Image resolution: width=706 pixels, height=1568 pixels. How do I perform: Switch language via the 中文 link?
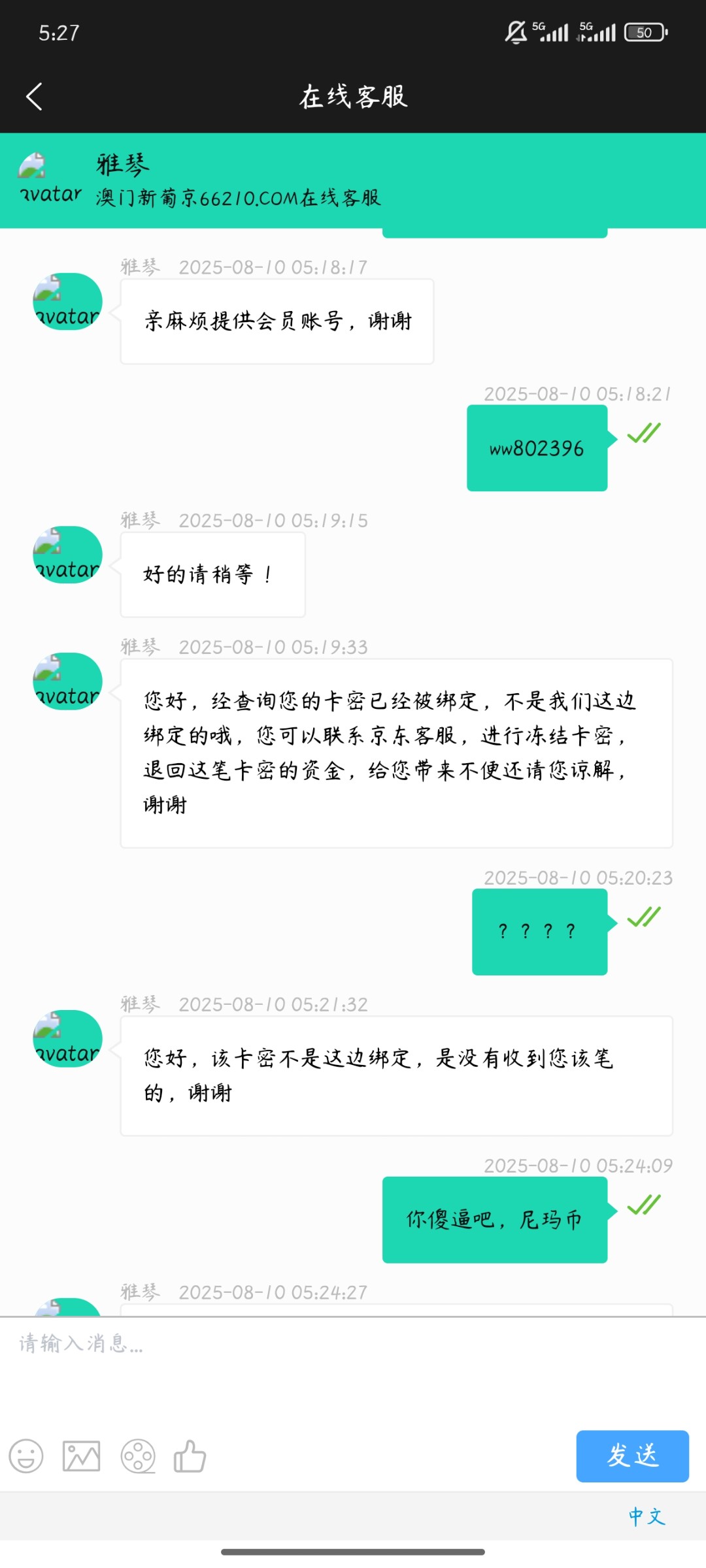tap(647, 1516)
